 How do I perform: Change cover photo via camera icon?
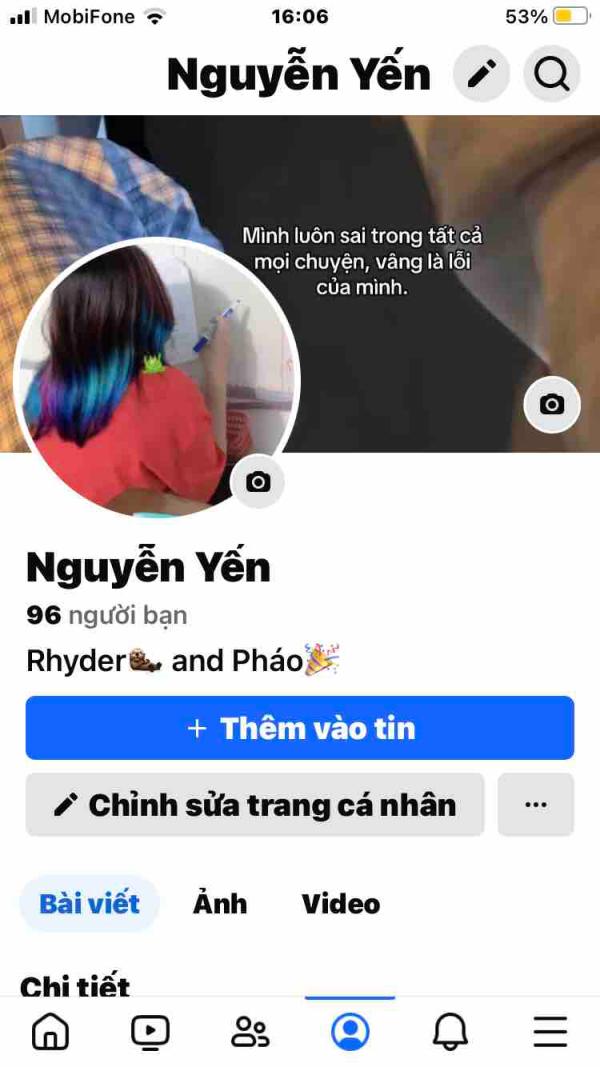pyautogui.click(x=552, y=405)
